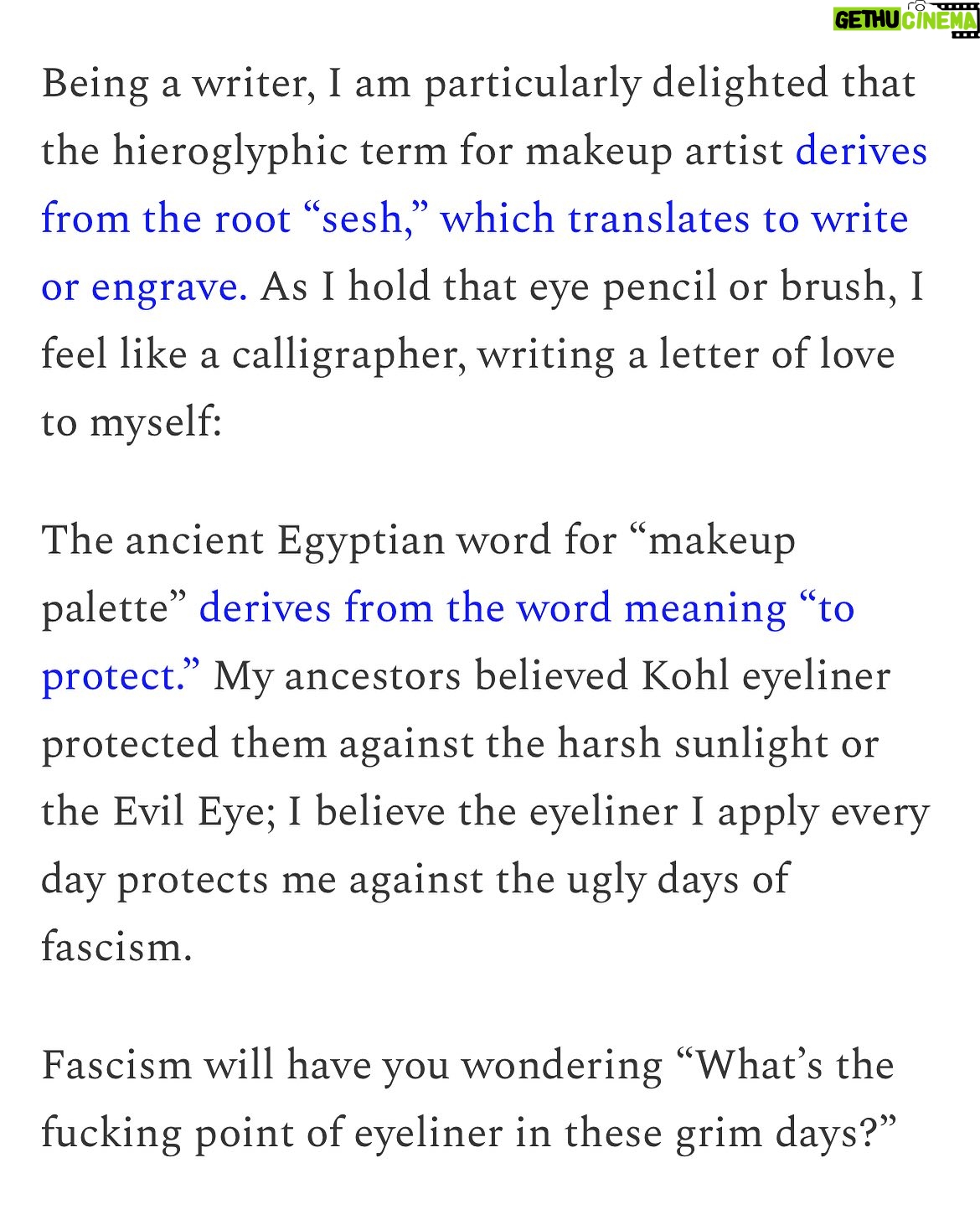Open the link "derives from the word meaning to protect"
The height and width of the screenshot is (1225, 980).
526,608
